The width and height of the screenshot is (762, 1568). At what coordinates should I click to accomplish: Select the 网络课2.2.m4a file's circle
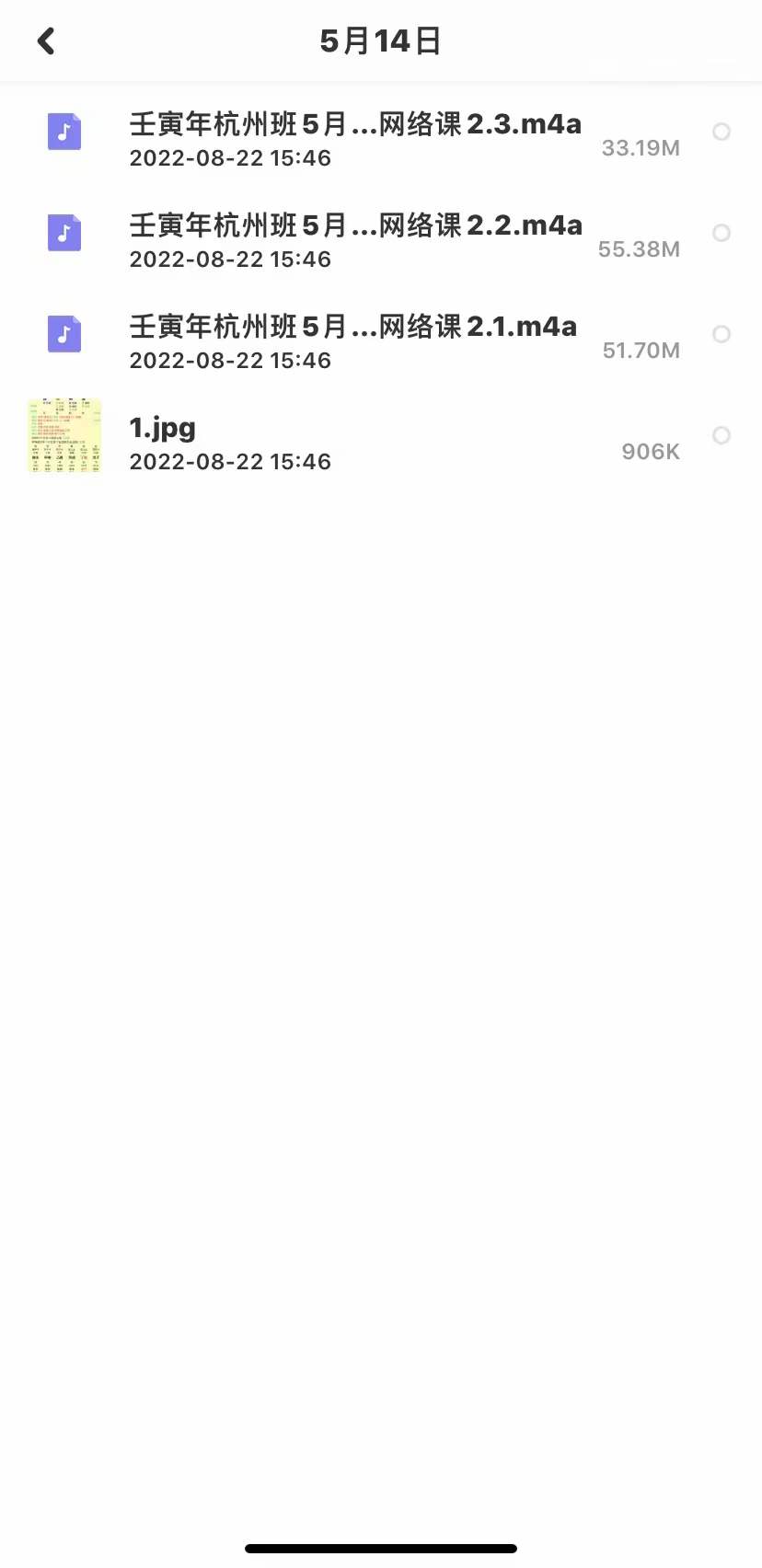tap(722, 233)
